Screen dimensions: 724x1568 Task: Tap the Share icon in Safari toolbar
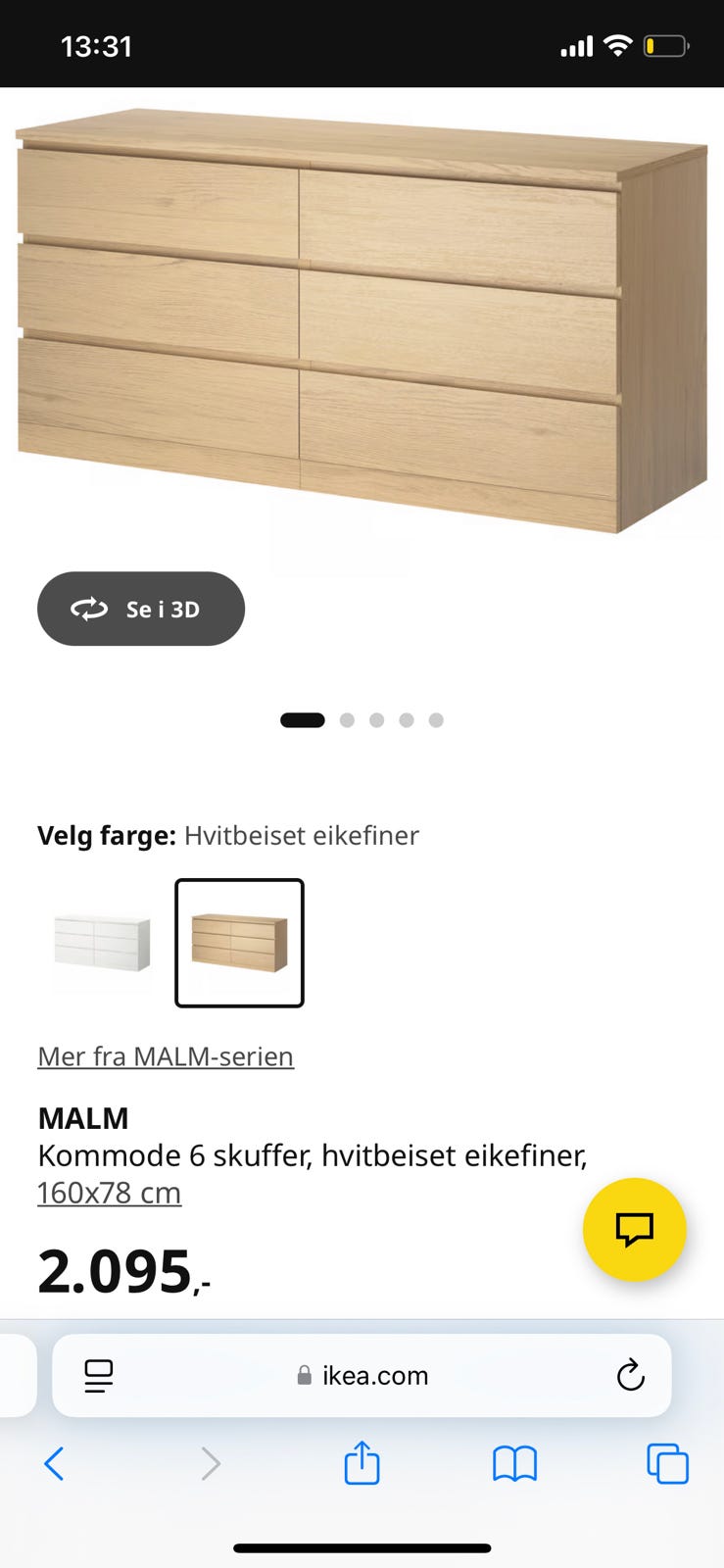[362, 1463]
